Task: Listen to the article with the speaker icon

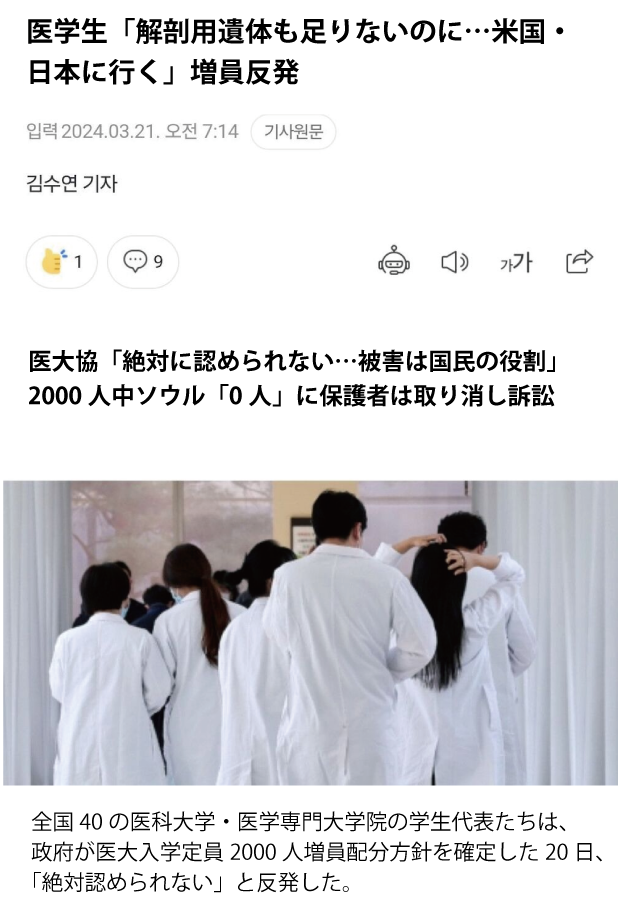Action: [454, 262]
